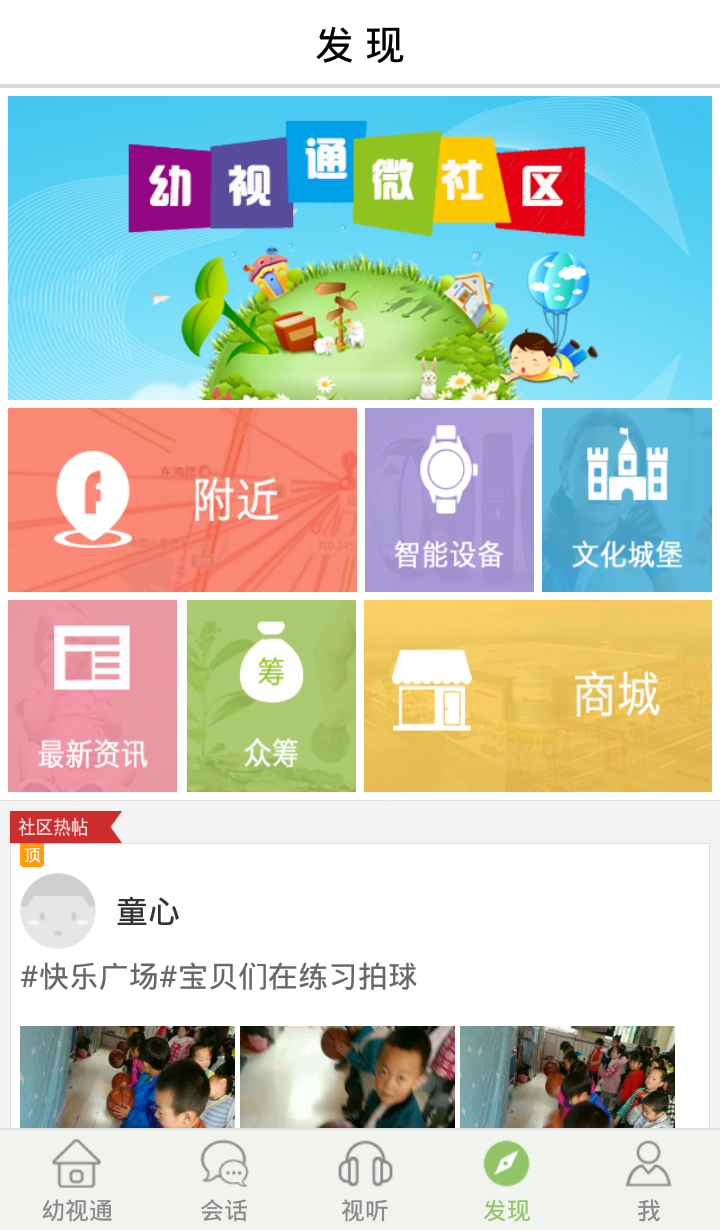720x1230 pixels.
Task: View the second photo in 童心's post
Action: pos(347,1077)
